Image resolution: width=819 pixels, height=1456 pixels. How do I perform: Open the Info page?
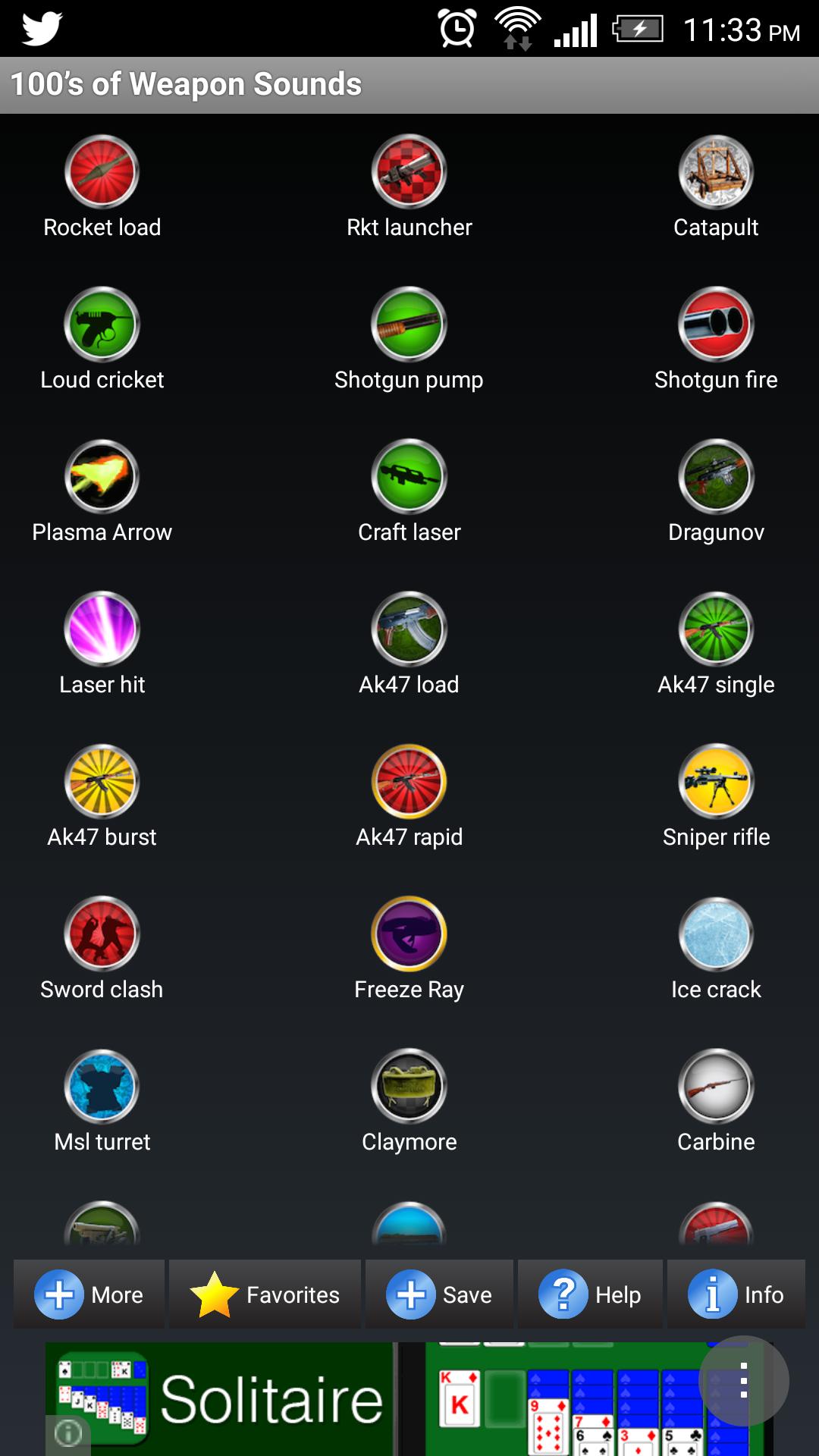click(736, 1294)
